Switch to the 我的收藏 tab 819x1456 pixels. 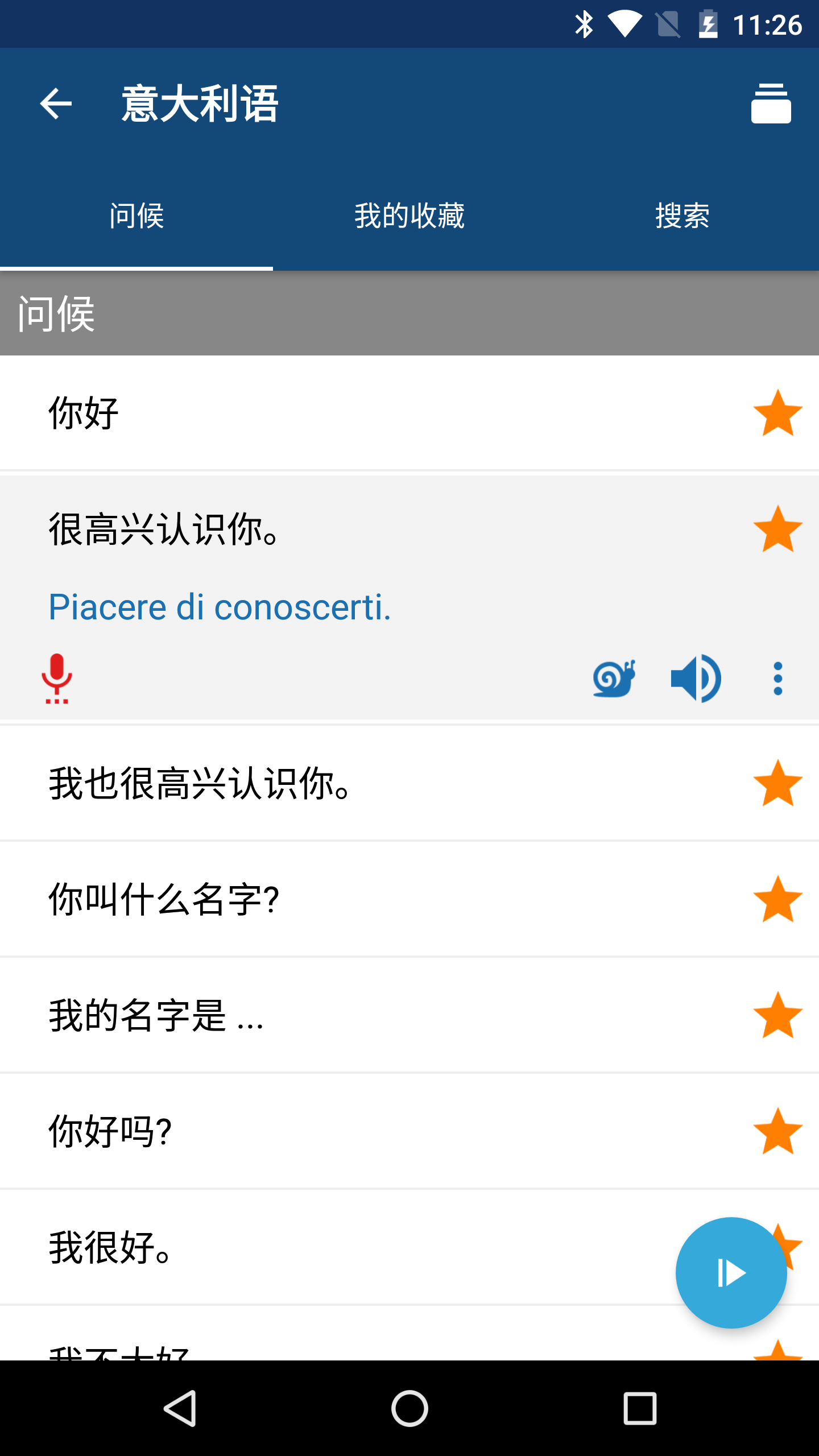point(409,216)
